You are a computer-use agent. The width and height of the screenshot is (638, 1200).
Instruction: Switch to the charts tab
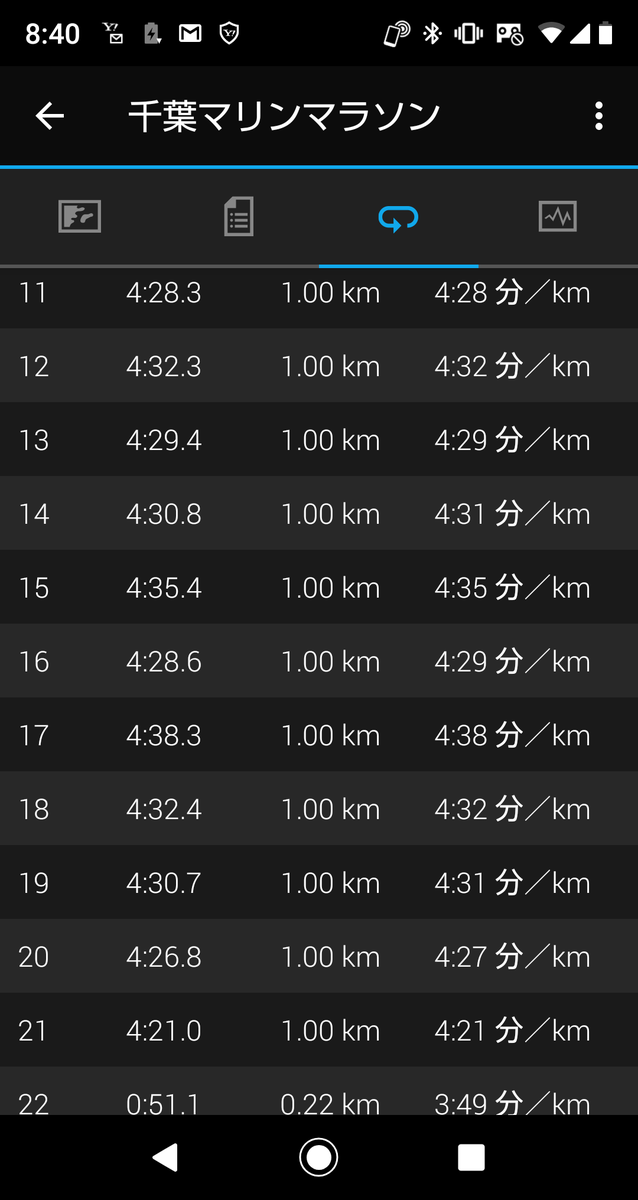click(557, 216)
